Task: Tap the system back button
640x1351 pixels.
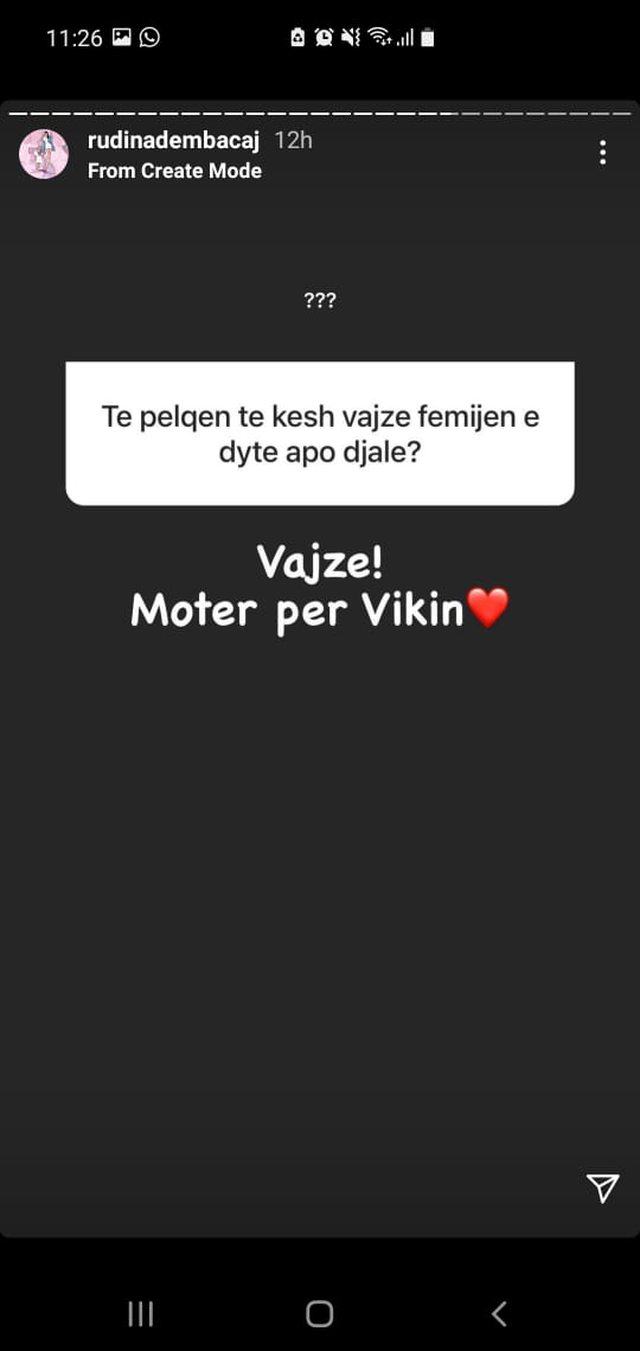Action: pos(499,1313)
